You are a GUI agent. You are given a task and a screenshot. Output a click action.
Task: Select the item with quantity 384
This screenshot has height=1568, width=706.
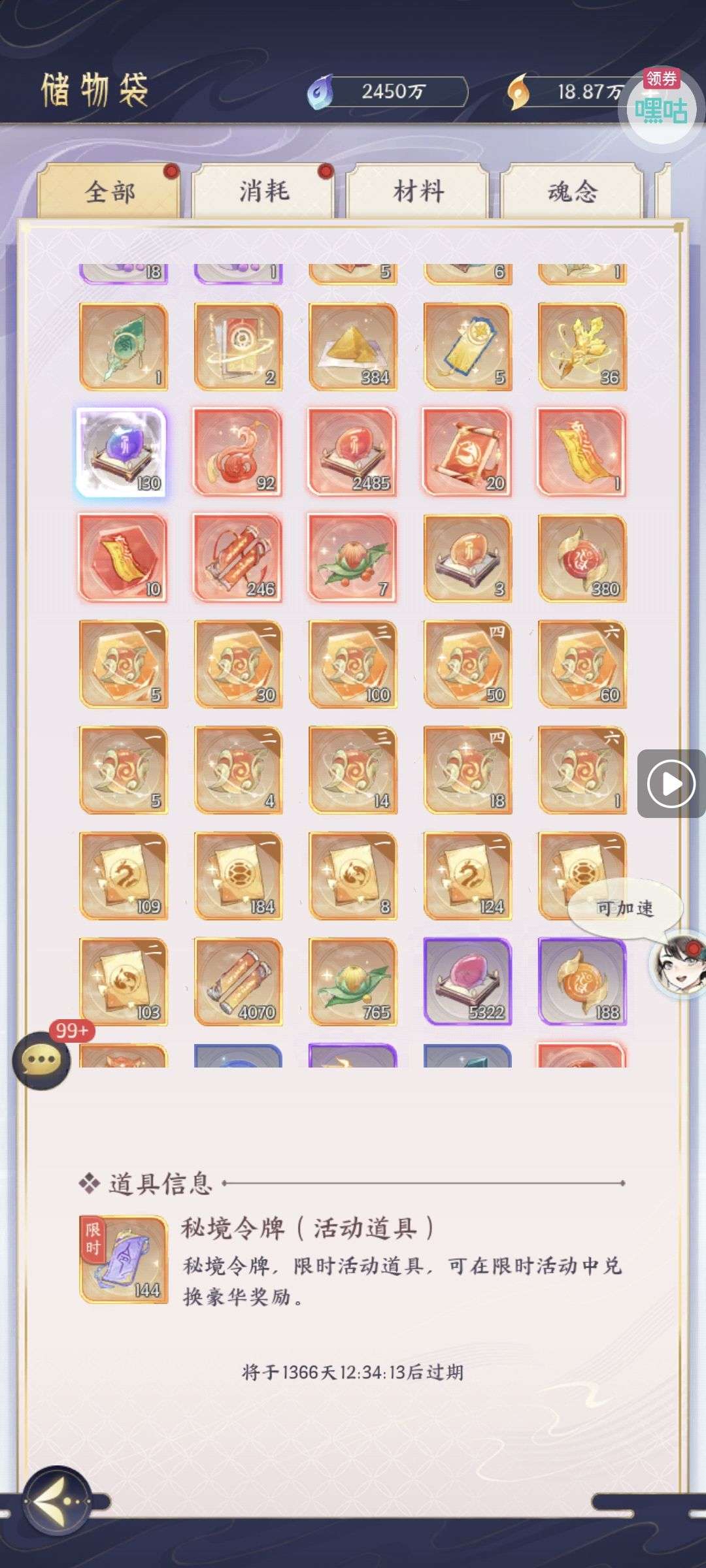pyautogui.click(x=353, y=347)
